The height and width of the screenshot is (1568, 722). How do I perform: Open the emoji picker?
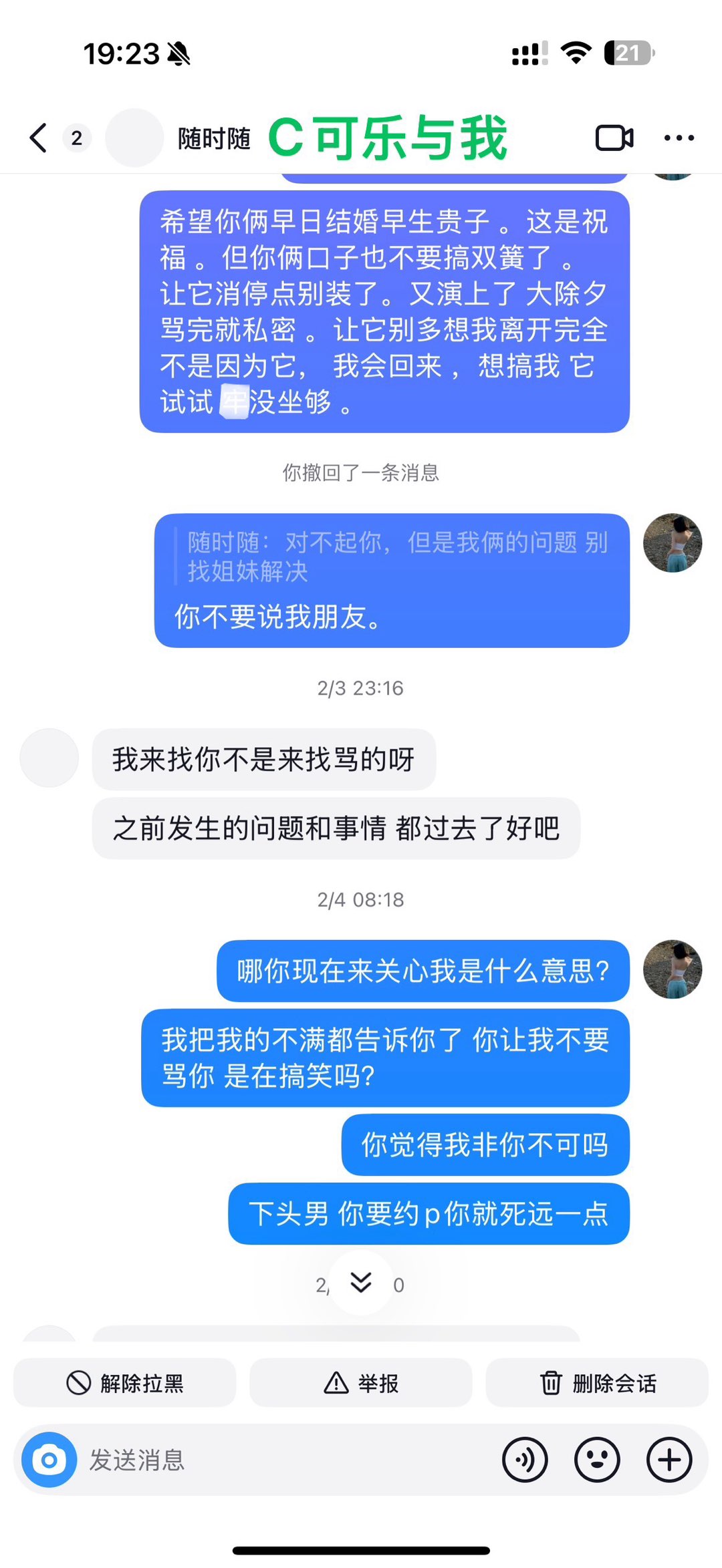click(x=597, y=1460)
